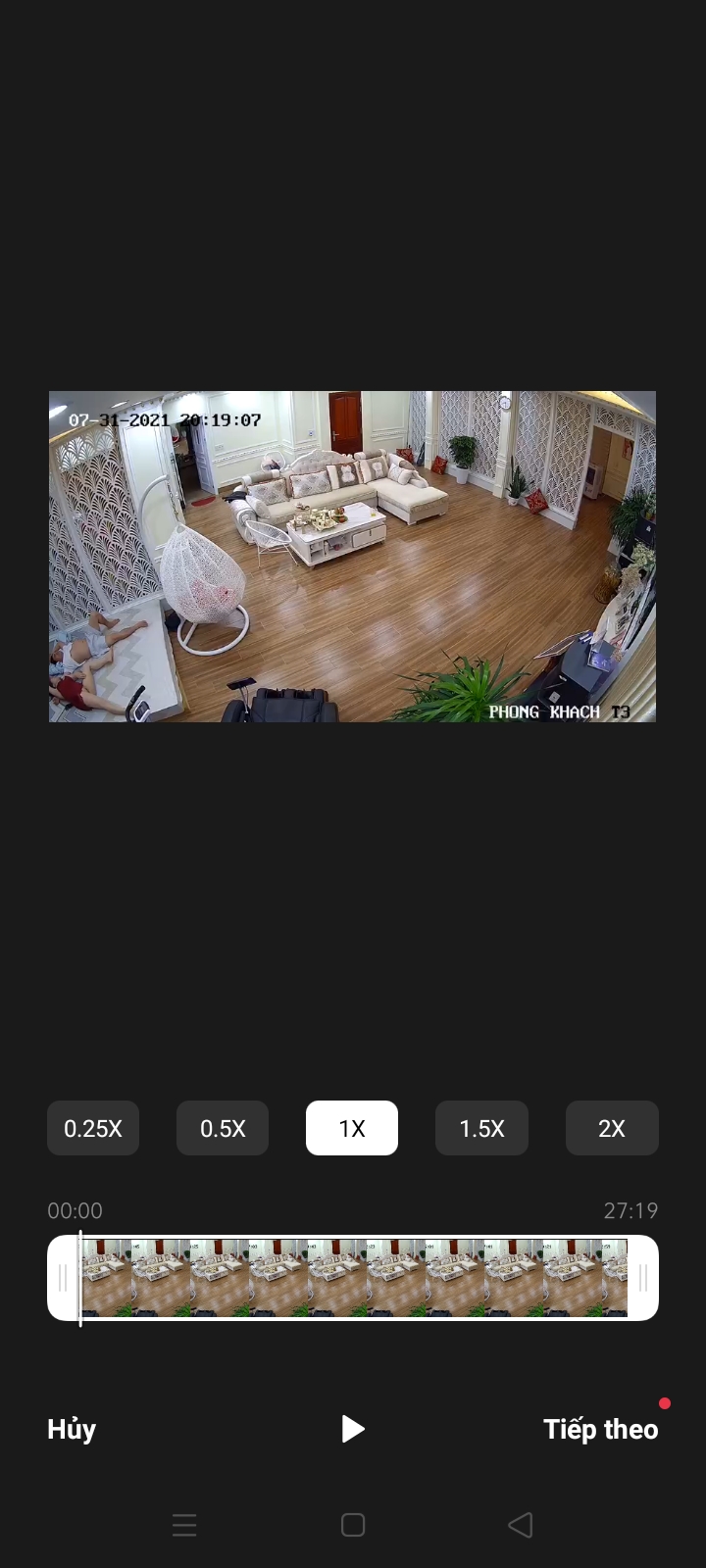Select the 0.25X playback speed

(x=93, y=1128)
